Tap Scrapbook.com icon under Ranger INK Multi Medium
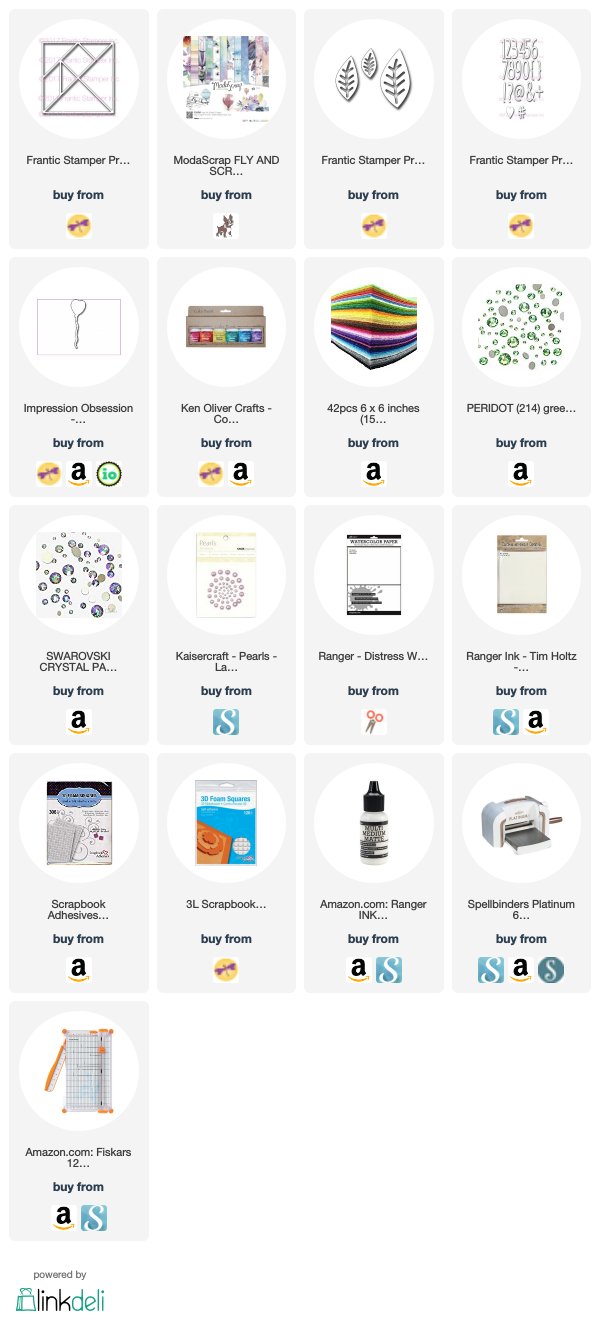600x1321 pixels. tap(389, 969)
